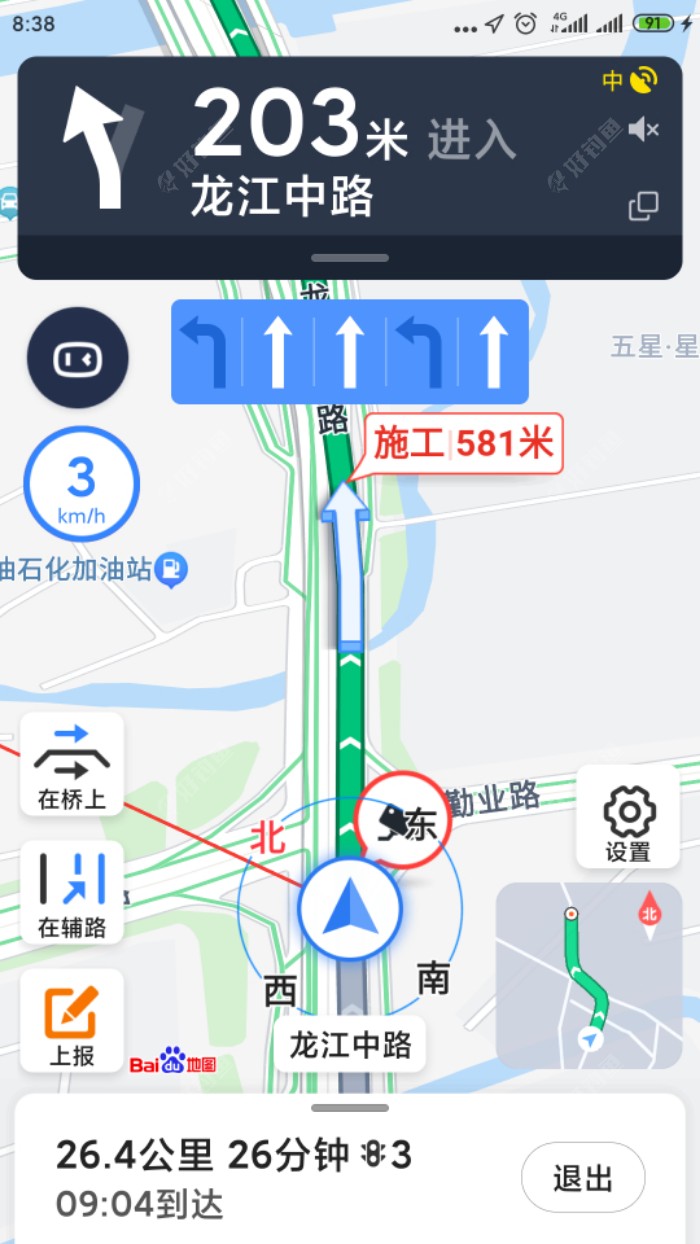This screenshot has width=700, height=1244.
Task: Expand the top direction panel handle
Action: [350, 258]
